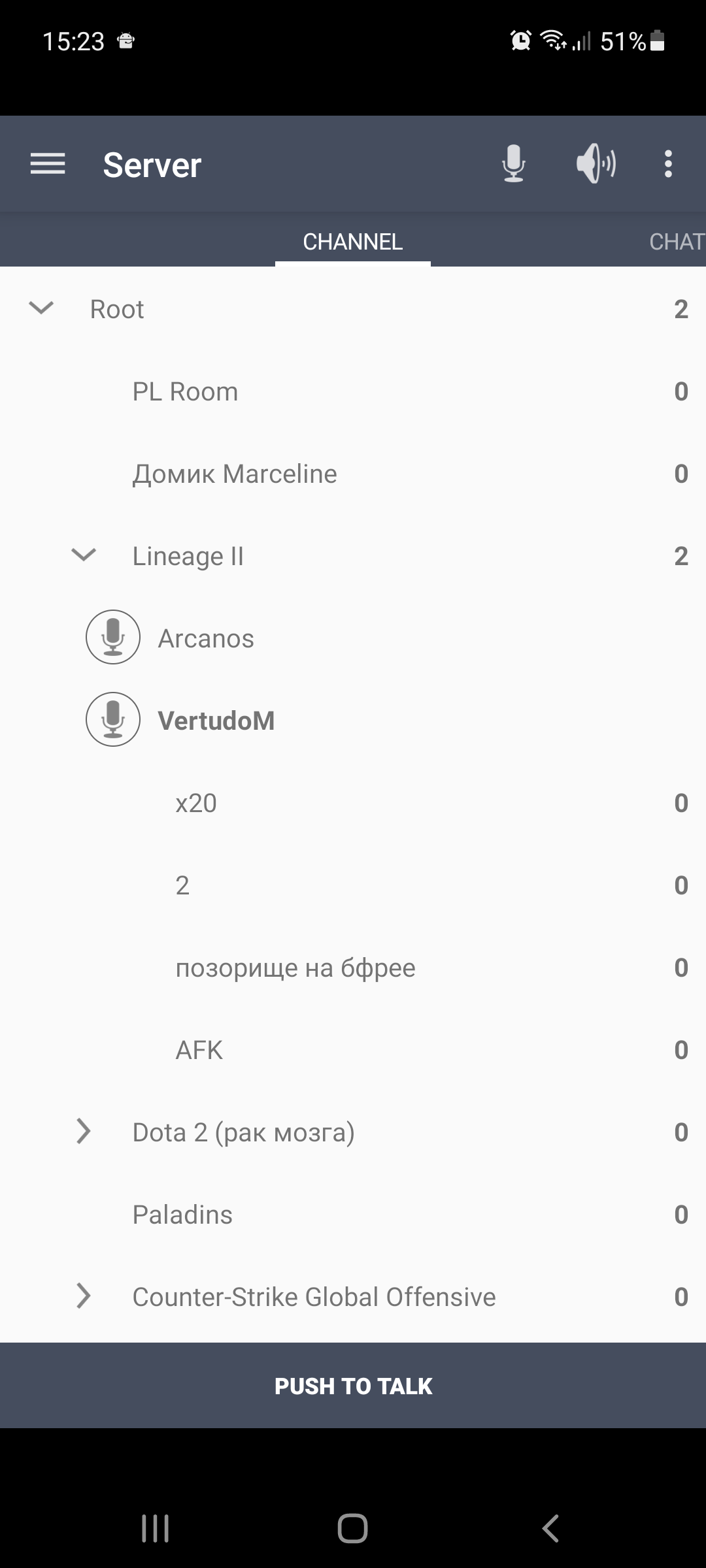Tap the microphone icon next to Arcanos
Image resolution: width=706 pixels, height=1568 pixels.
[x=112, y=637]
